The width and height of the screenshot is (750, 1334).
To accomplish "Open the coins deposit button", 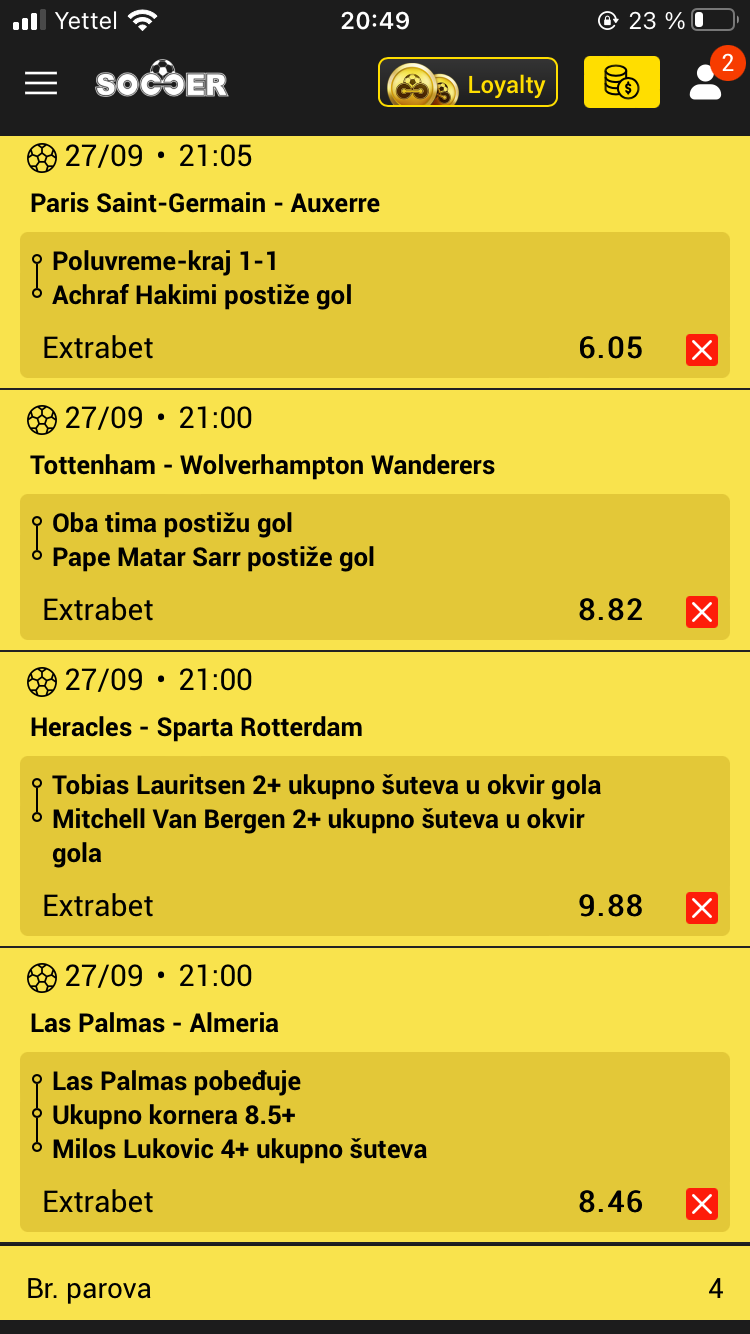I will pos(622,82).
